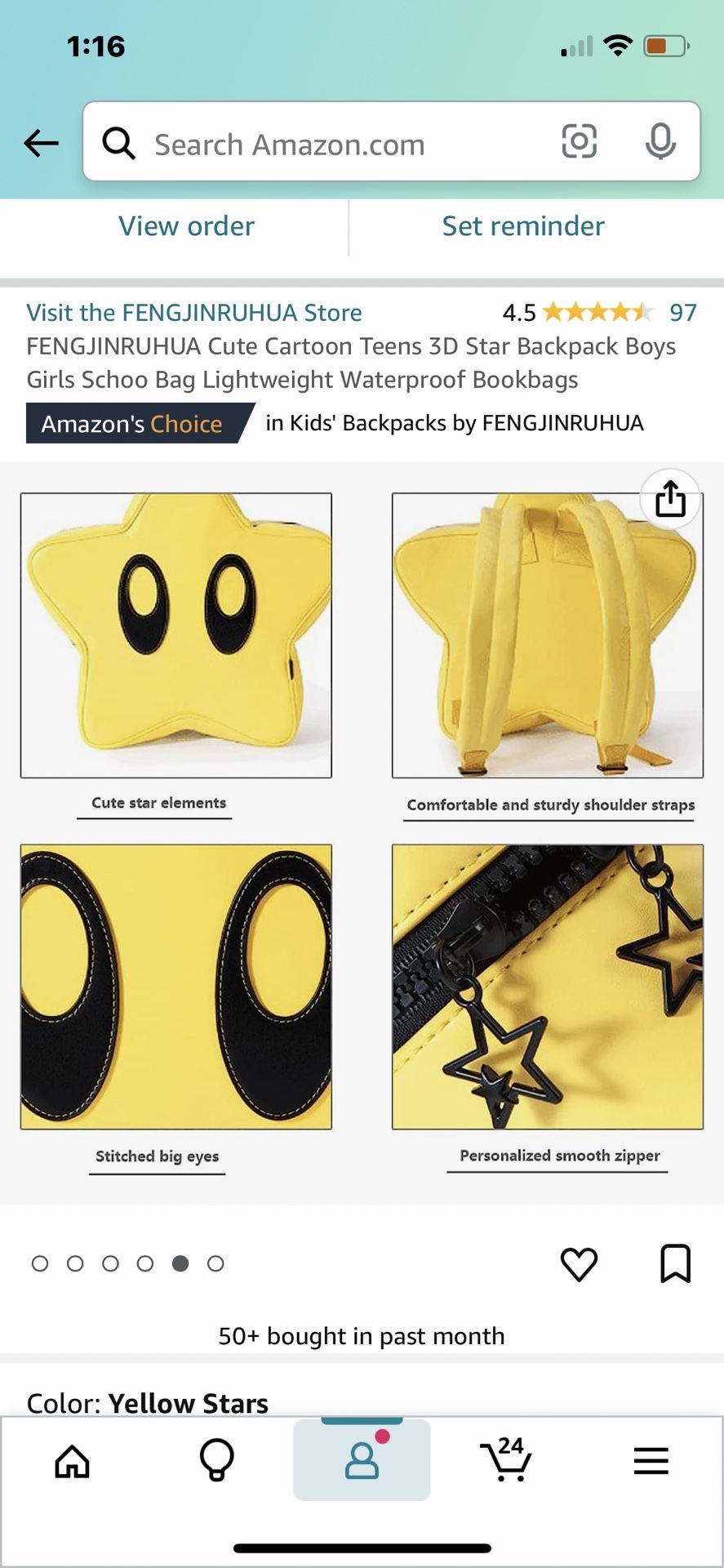724x1568 pixels.
Task: Add product to wish list heart
Action: [579, 1264]
